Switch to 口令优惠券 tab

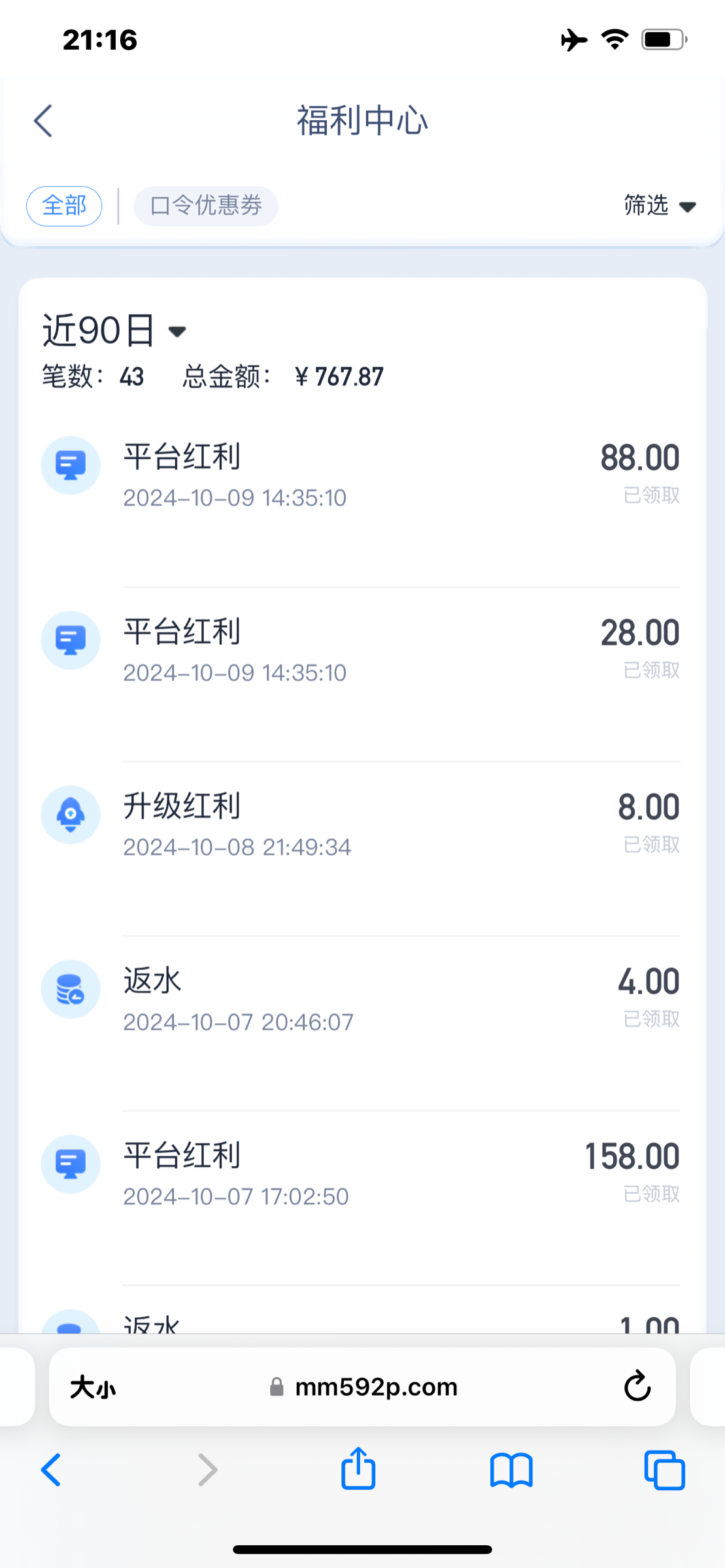coord(206,206)
